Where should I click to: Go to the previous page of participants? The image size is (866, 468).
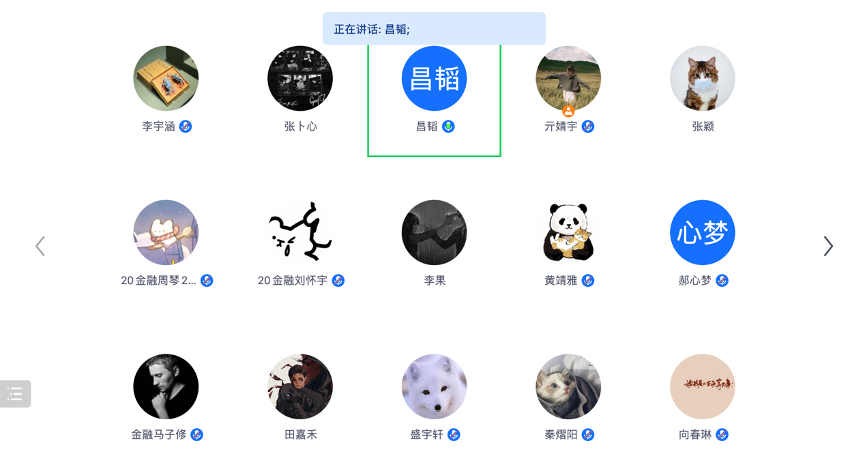(x=40, y=246)
